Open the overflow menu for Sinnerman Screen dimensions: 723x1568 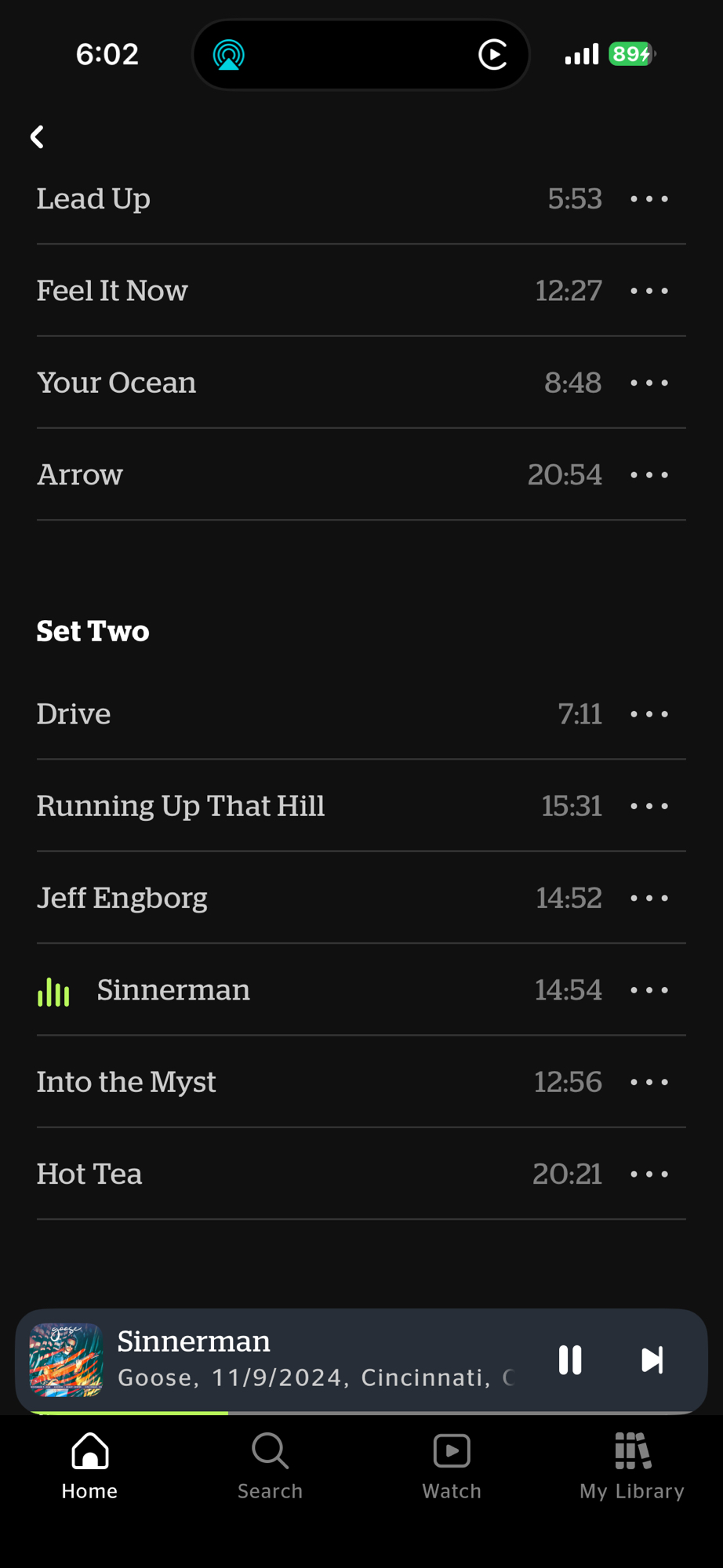click(649, 990)
